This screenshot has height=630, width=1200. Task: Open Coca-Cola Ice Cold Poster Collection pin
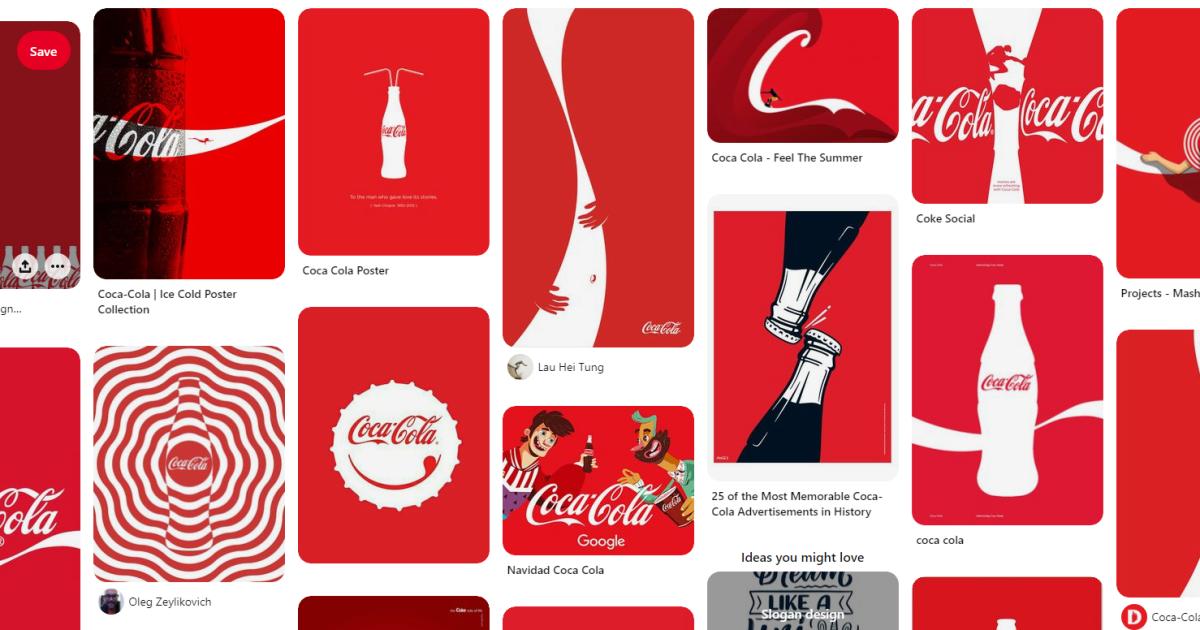tap(189, 143)
